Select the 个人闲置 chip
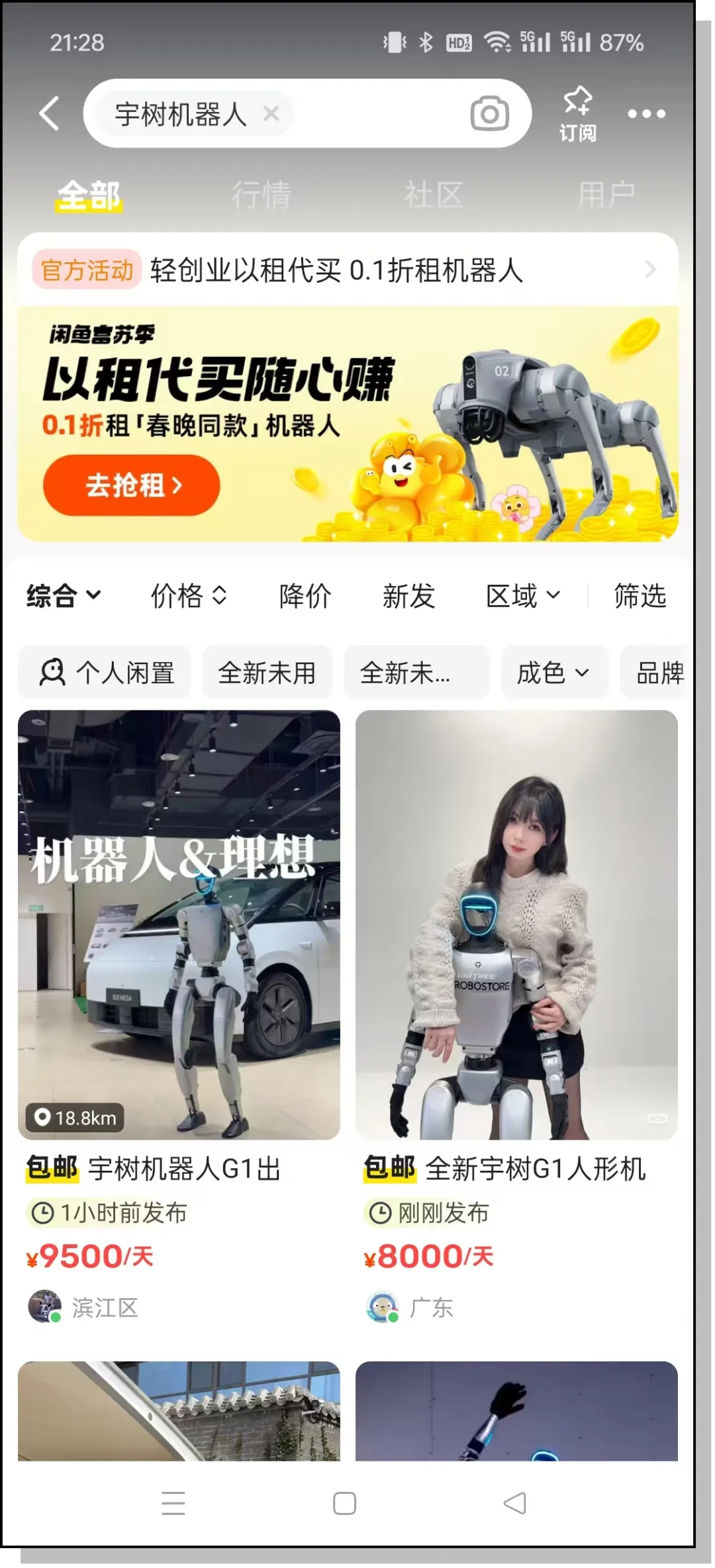 click(x=105, y=672)
